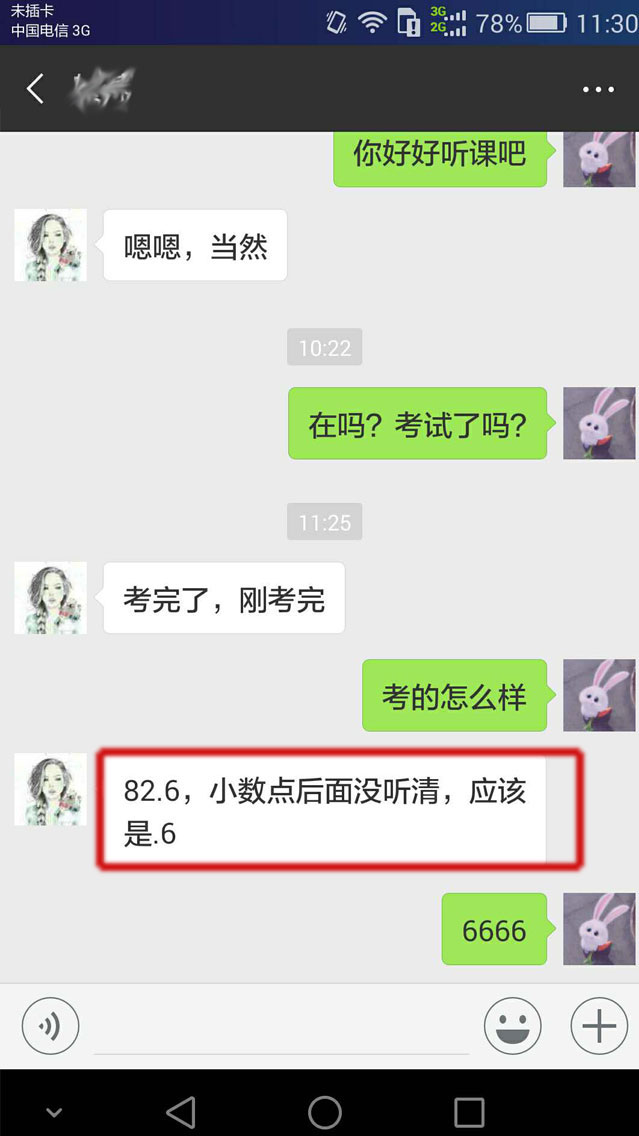
Task: Tap the message text input field
Action: pyautogui.click(x=280, y=1028)
